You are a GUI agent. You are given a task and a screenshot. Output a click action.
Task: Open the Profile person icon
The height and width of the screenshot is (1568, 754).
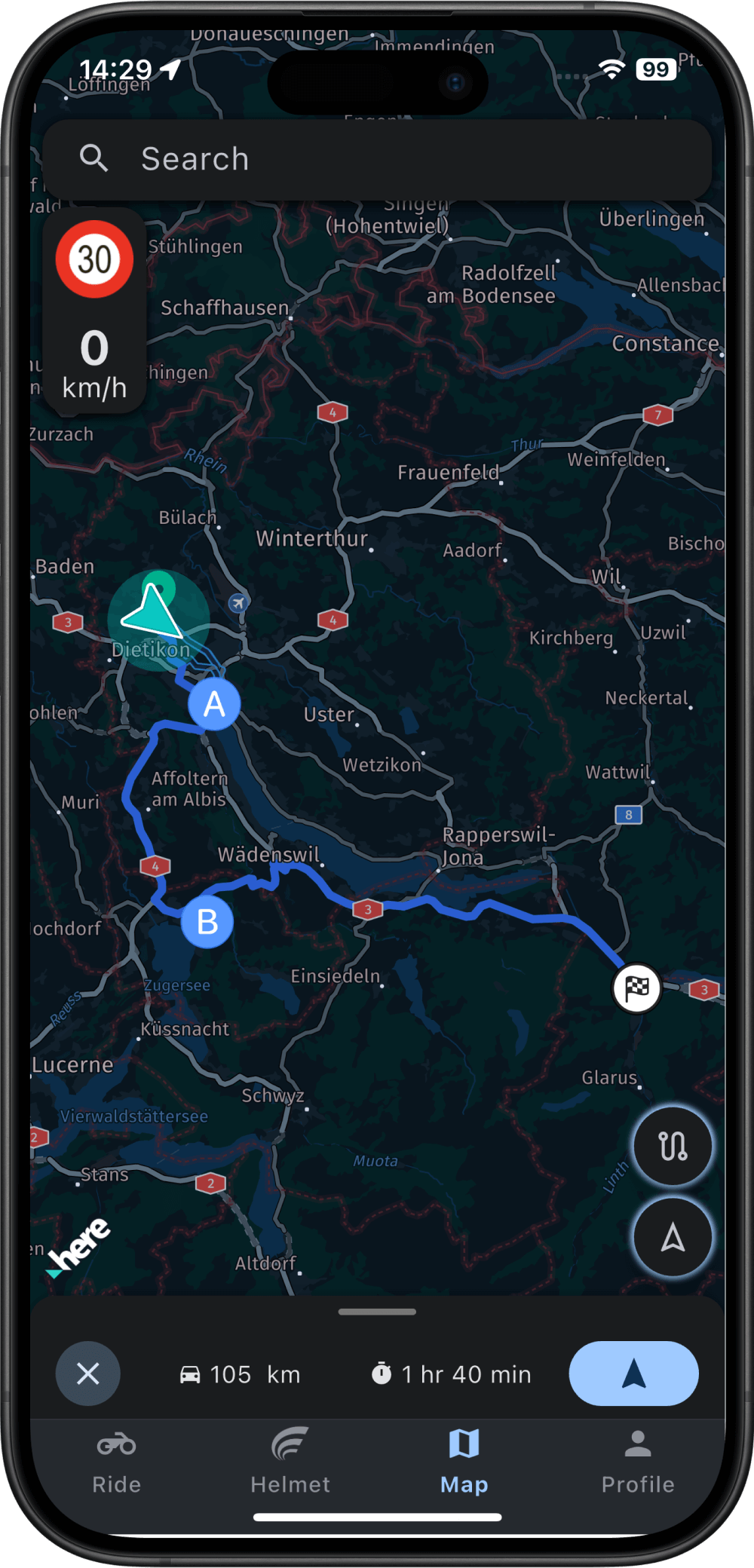(x=638, y=1442)
